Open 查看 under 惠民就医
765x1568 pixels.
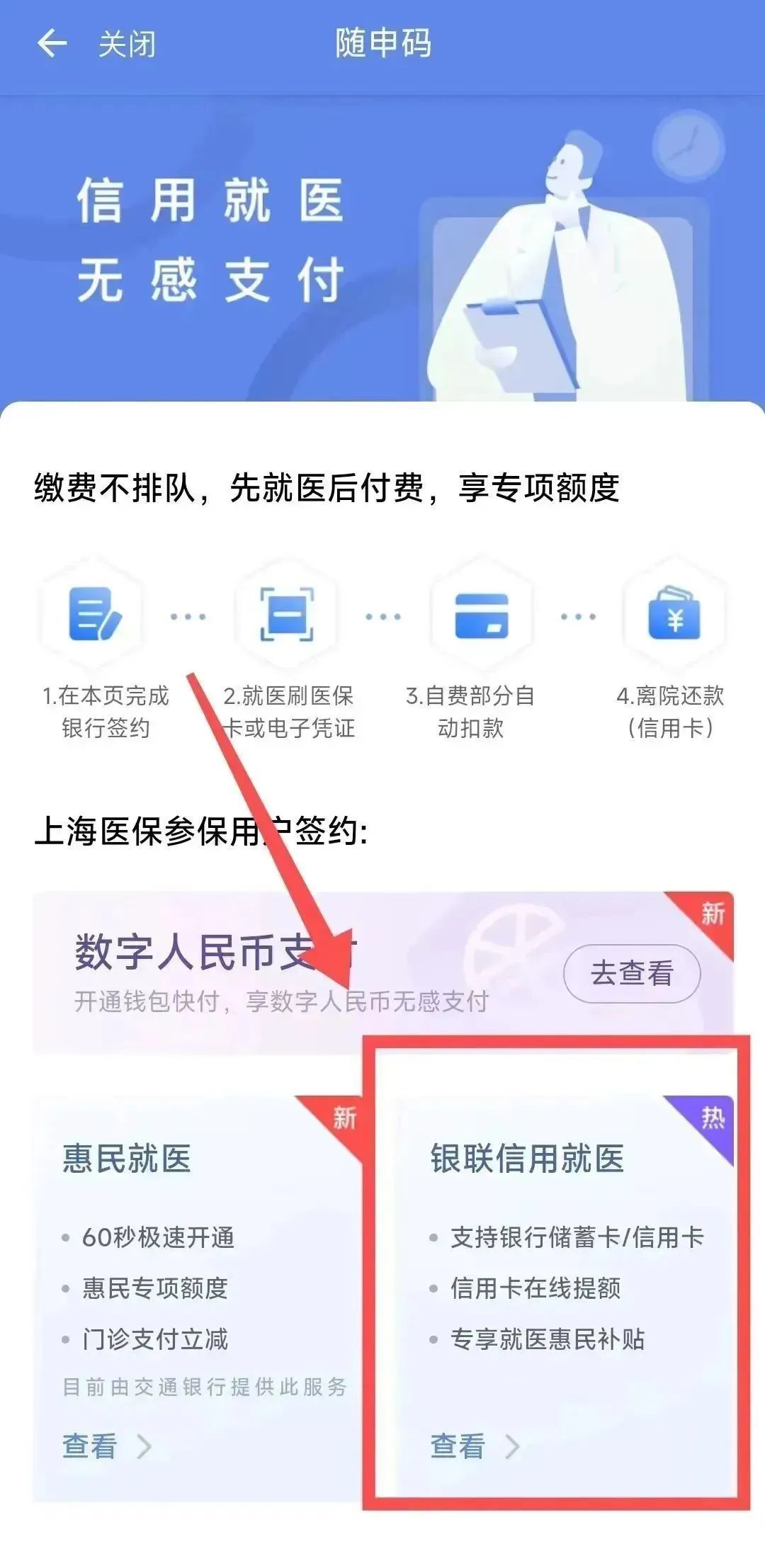point(106,1446)
